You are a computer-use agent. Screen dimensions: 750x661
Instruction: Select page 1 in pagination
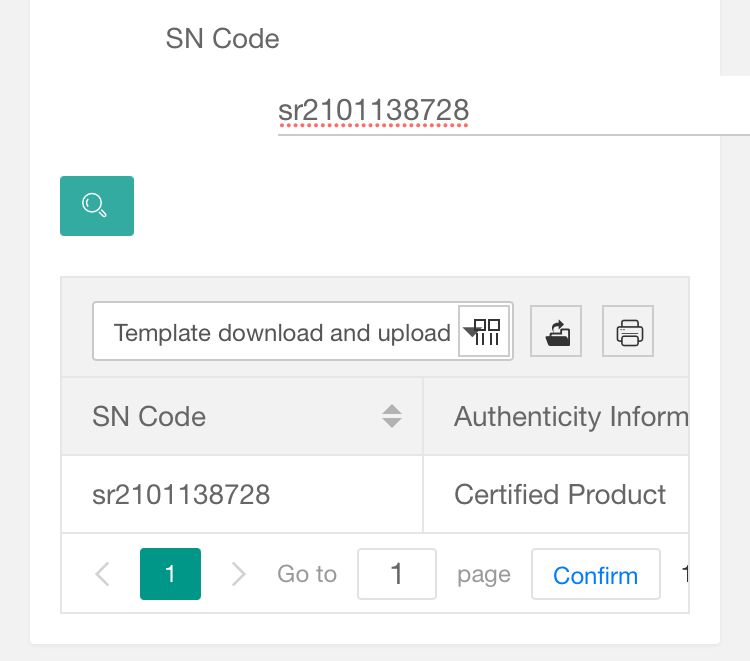click(x=170, y=573)
